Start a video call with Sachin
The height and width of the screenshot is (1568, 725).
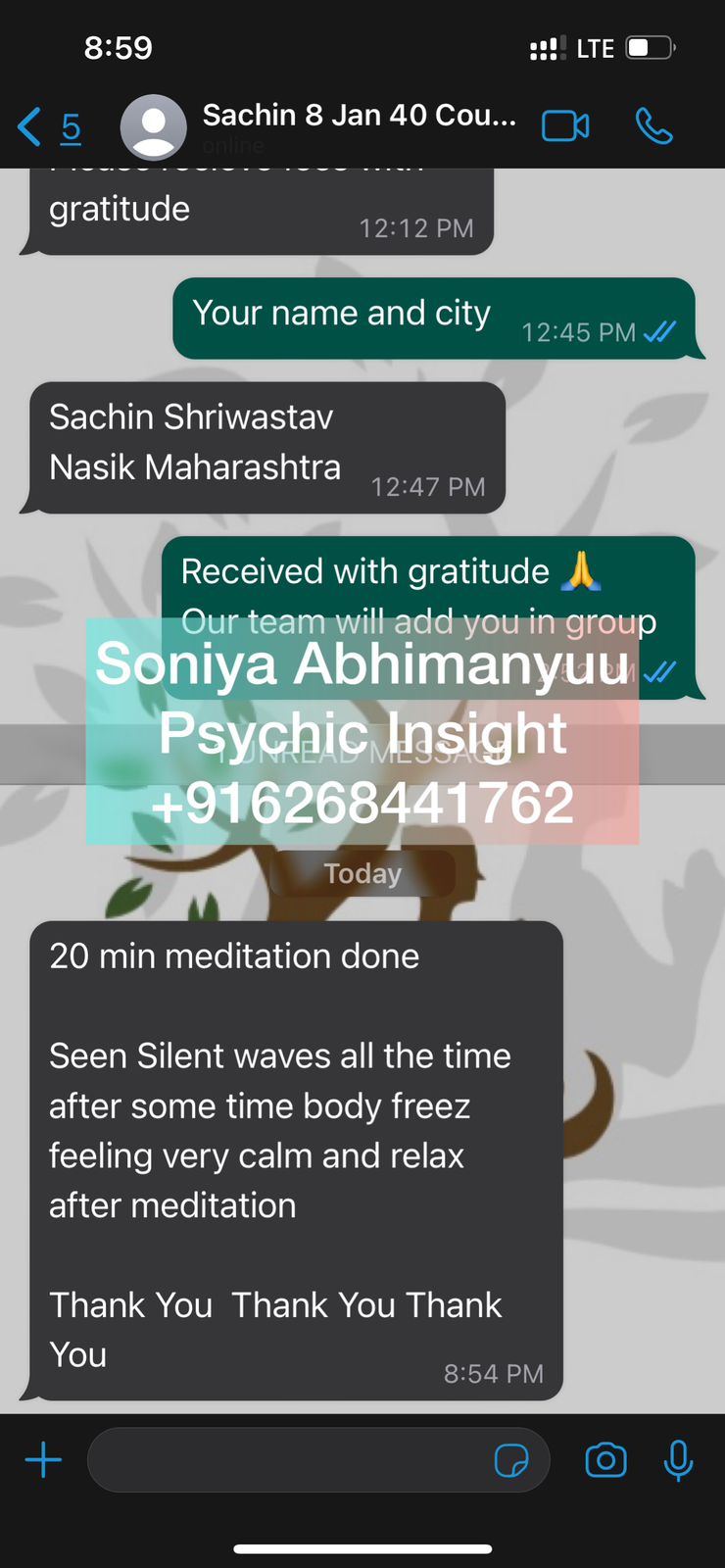pyautogui.click(x=565, y=126)
